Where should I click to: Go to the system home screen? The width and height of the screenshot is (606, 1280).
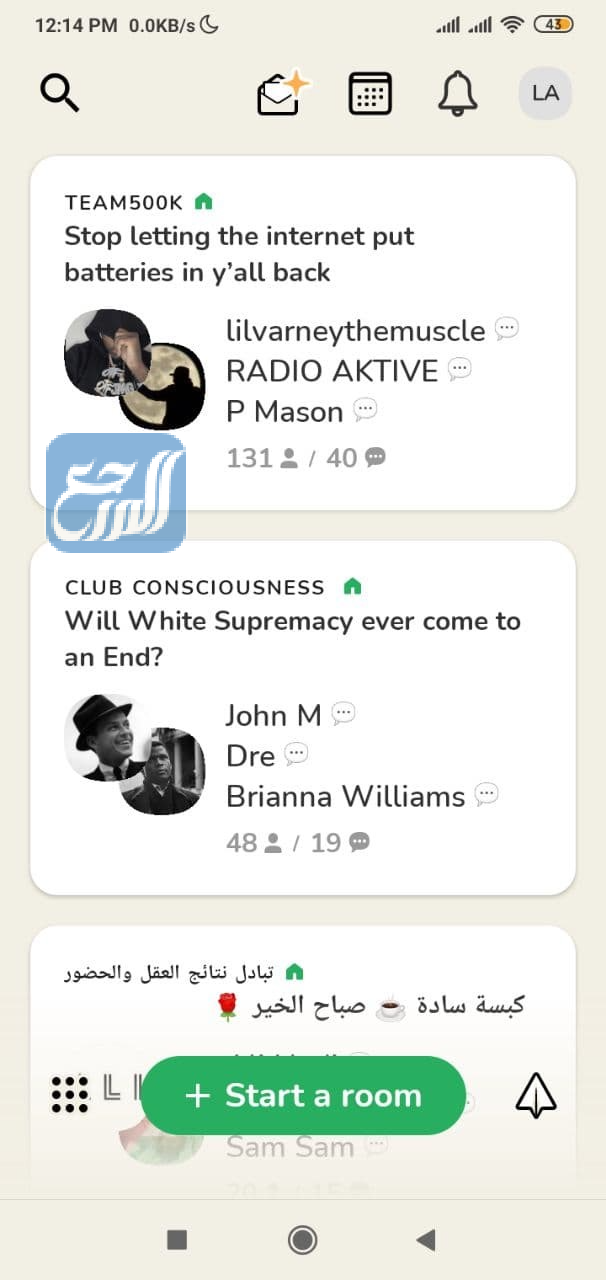302,1241
